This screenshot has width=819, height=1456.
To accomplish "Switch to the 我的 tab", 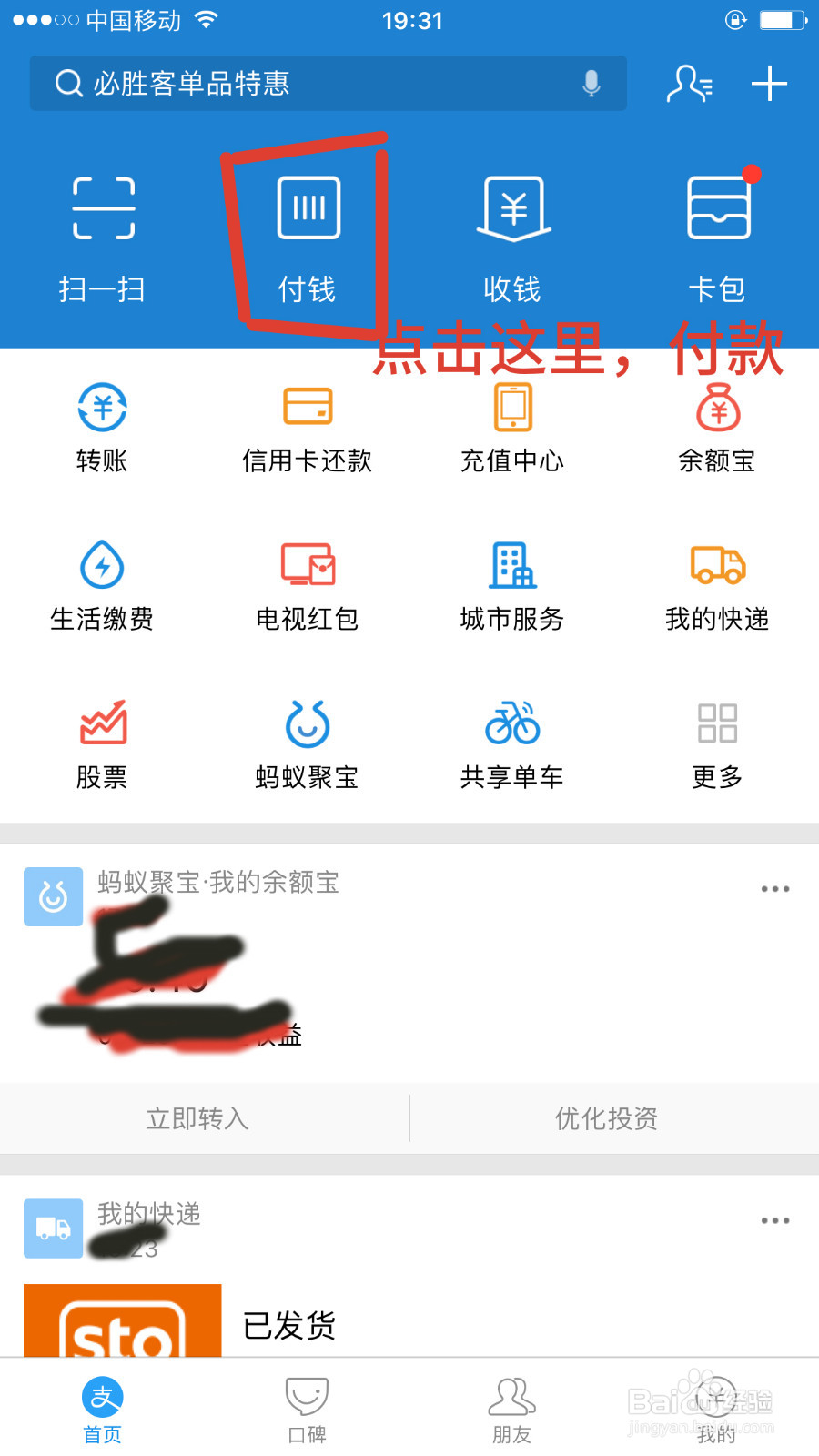I will click(717, 1408).
